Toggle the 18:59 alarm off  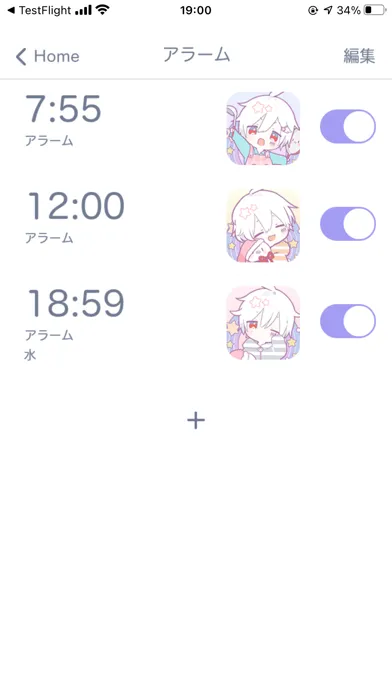point(348,321)
